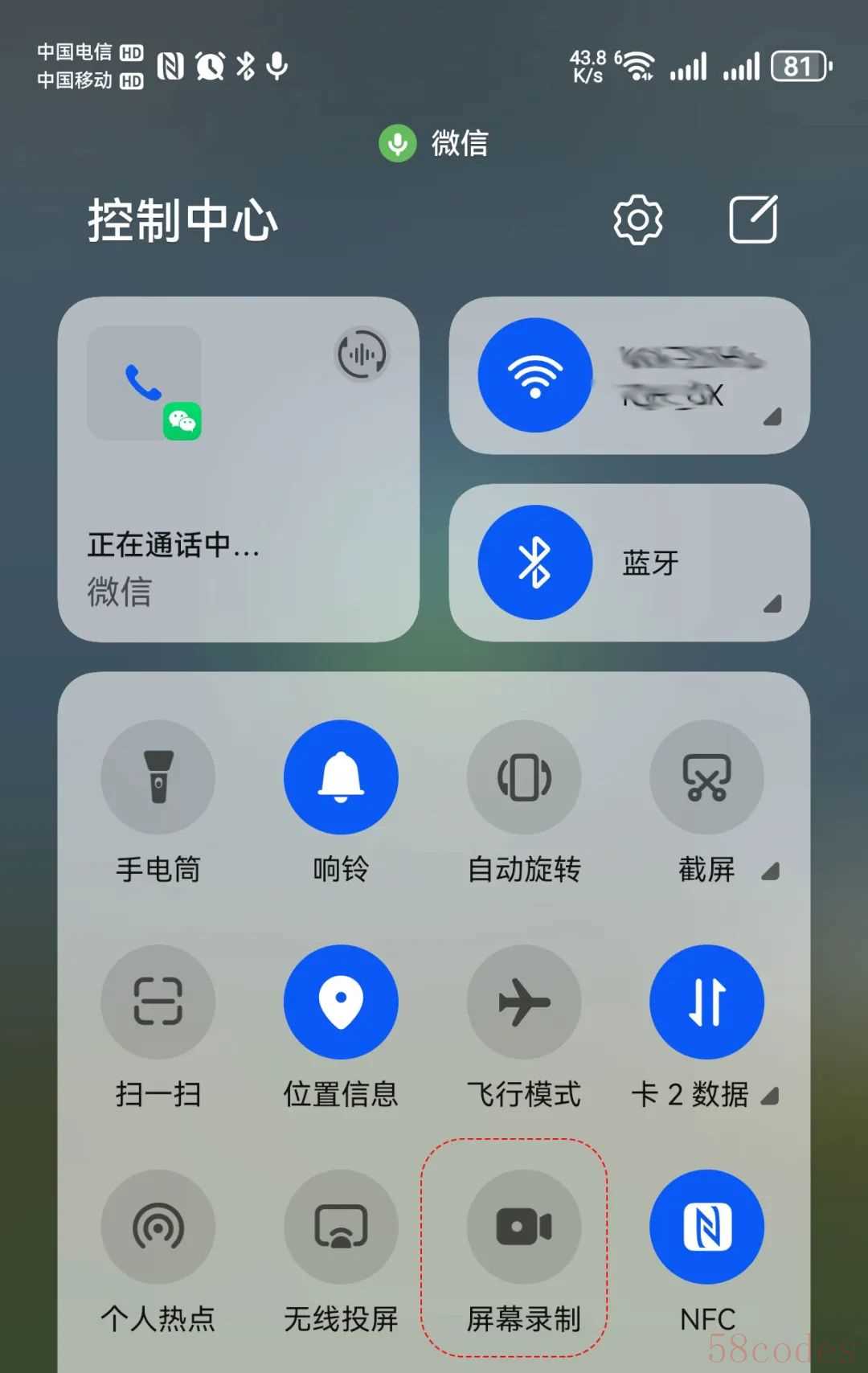Start screen recording (屏幕录制)

pos(524,1226)
